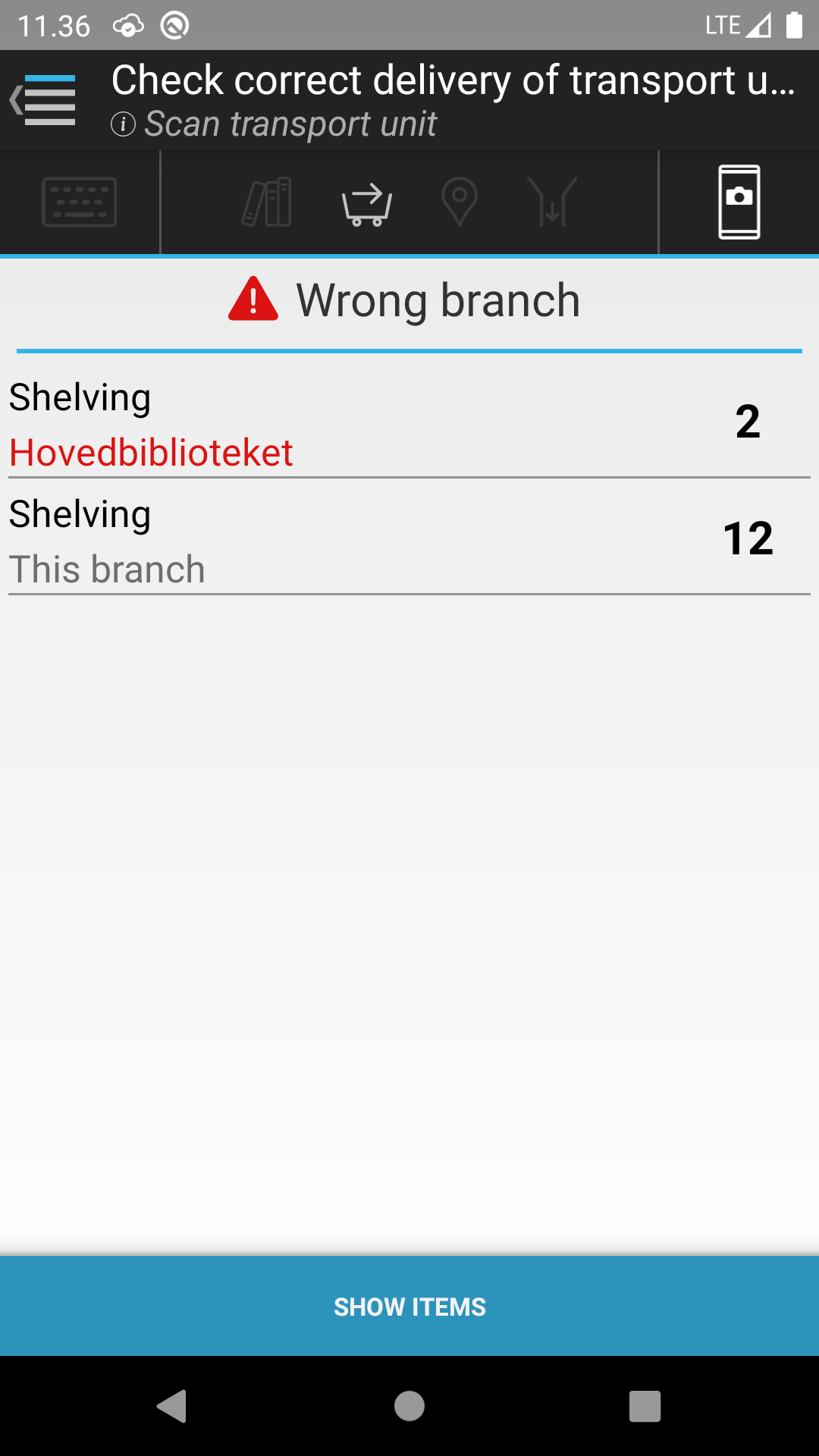Open the phone camera scanner
Image resolution: width=819 pixels, height=1456 pixels.
click(739, 202)
